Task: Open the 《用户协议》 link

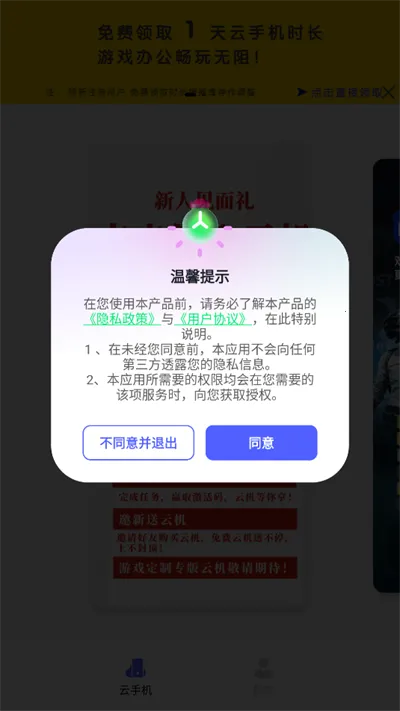Action: coord(213,319)
